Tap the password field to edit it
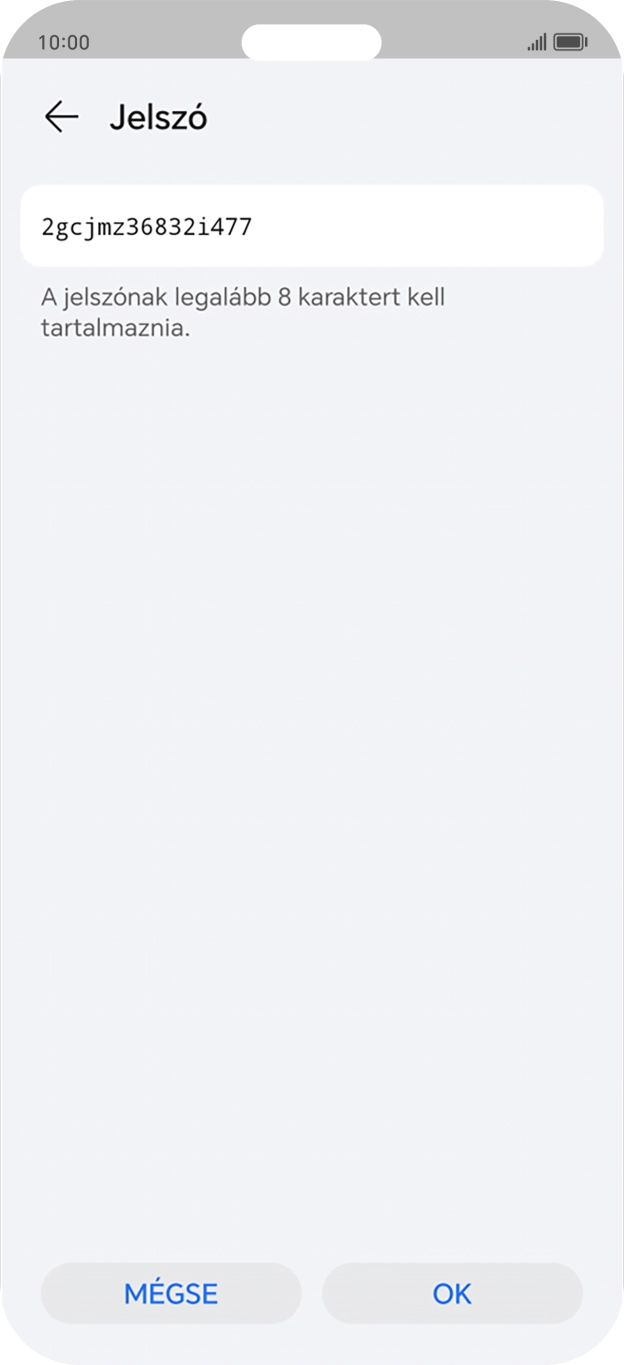This screenshot has width=624, height=1365. coord(312,226)
